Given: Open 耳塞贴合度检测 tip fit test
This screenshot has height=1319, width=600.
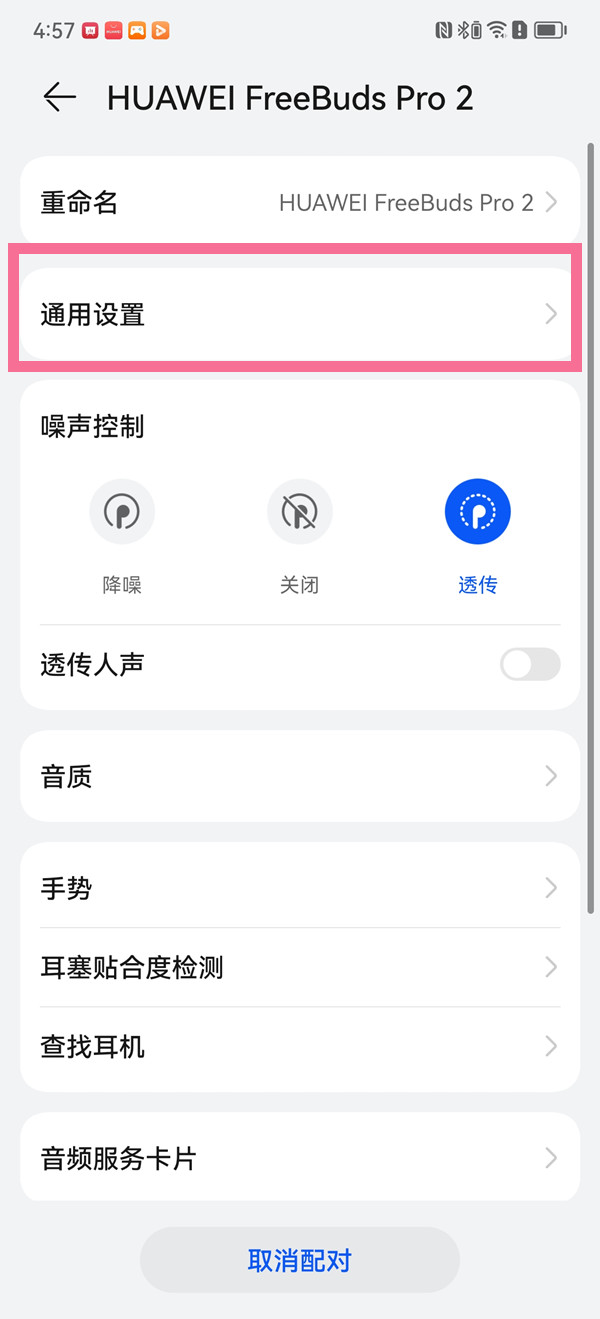Looking at the screenshot, I should (x=299, y=967).
